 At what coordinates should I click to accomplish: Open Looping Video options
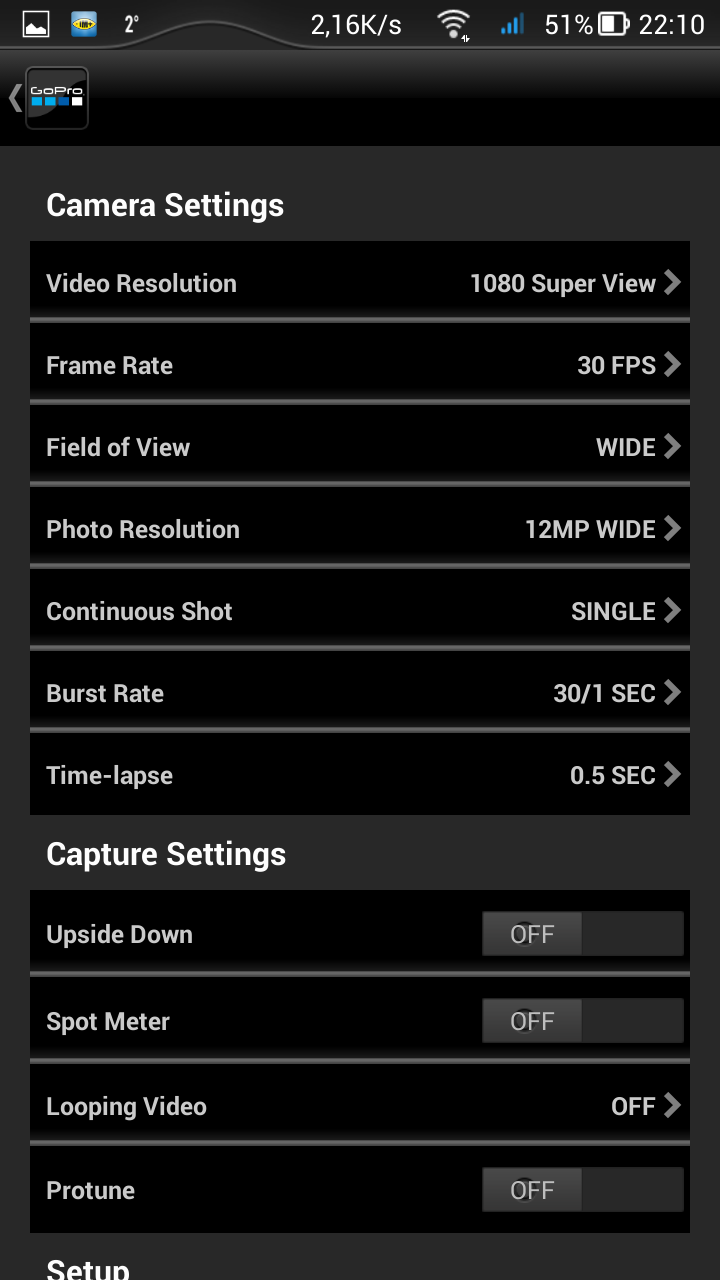360,1106
